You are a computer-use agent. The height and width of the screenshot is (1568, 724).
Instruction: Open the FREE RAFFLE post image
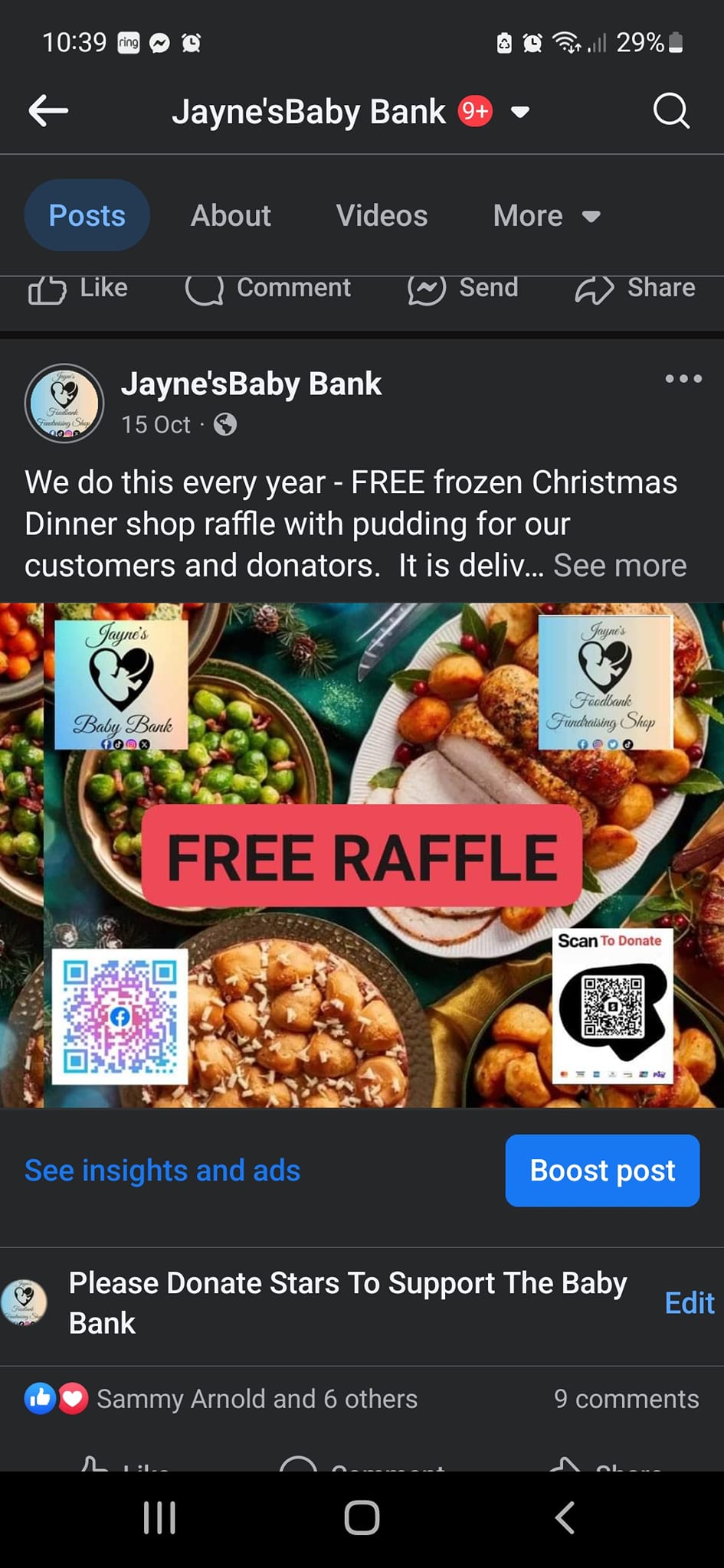tap(362, 855)
